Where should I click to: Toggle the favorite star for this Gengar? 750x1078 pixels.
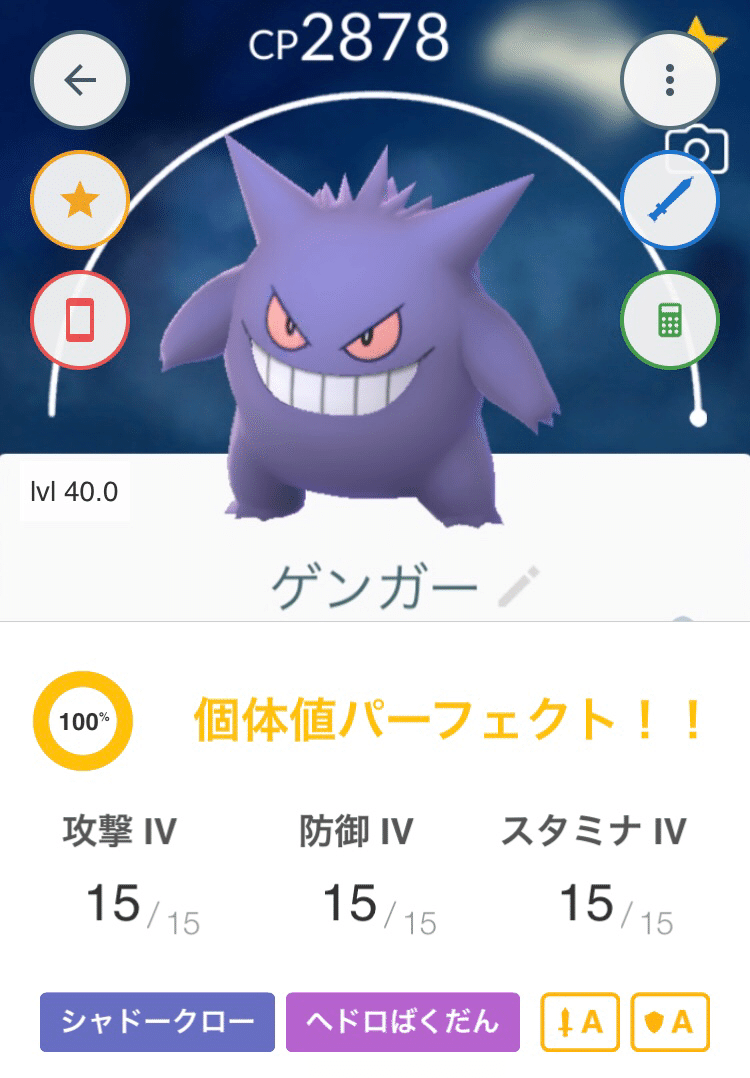tap(79, 199)
